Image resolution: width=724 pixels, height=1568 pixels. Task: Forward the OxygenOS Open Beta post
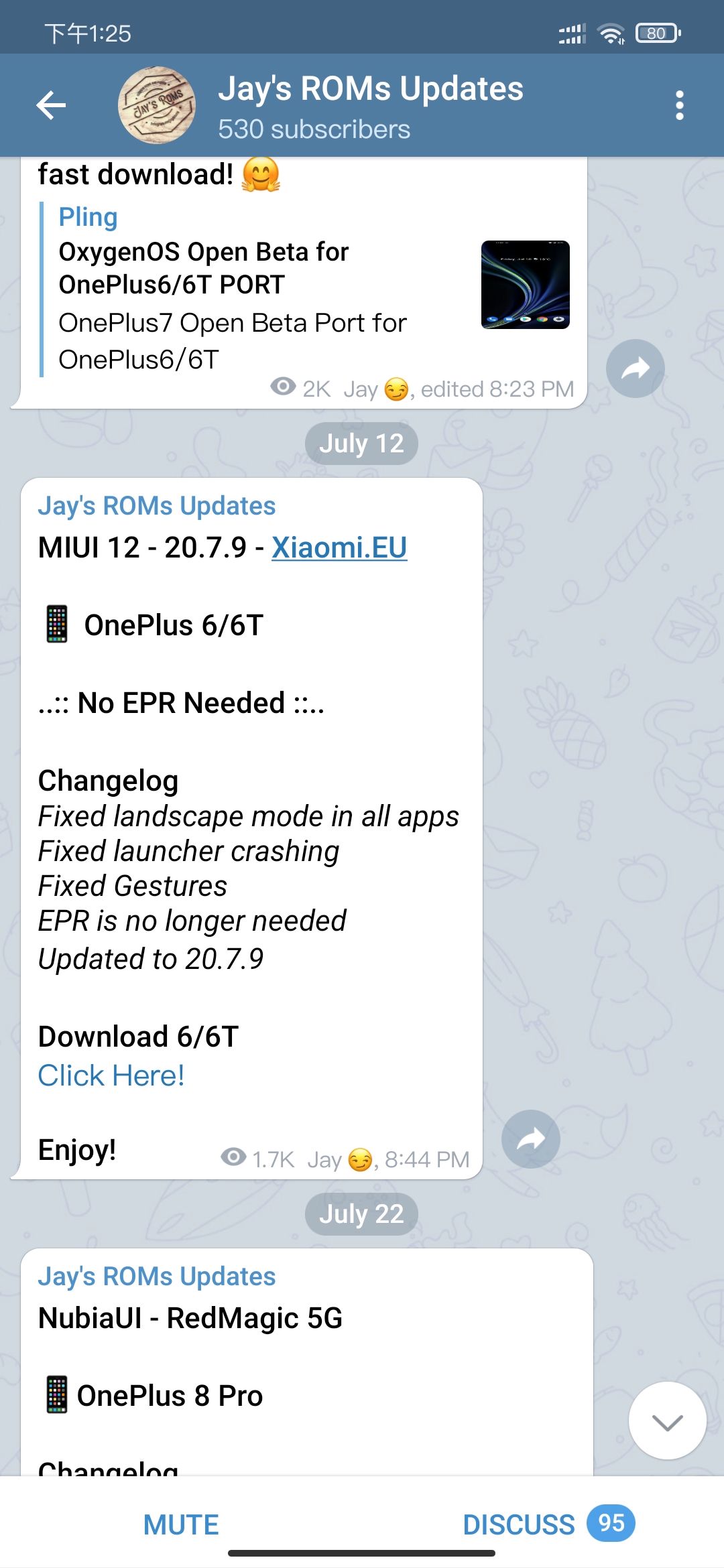(x=635, y=369)
